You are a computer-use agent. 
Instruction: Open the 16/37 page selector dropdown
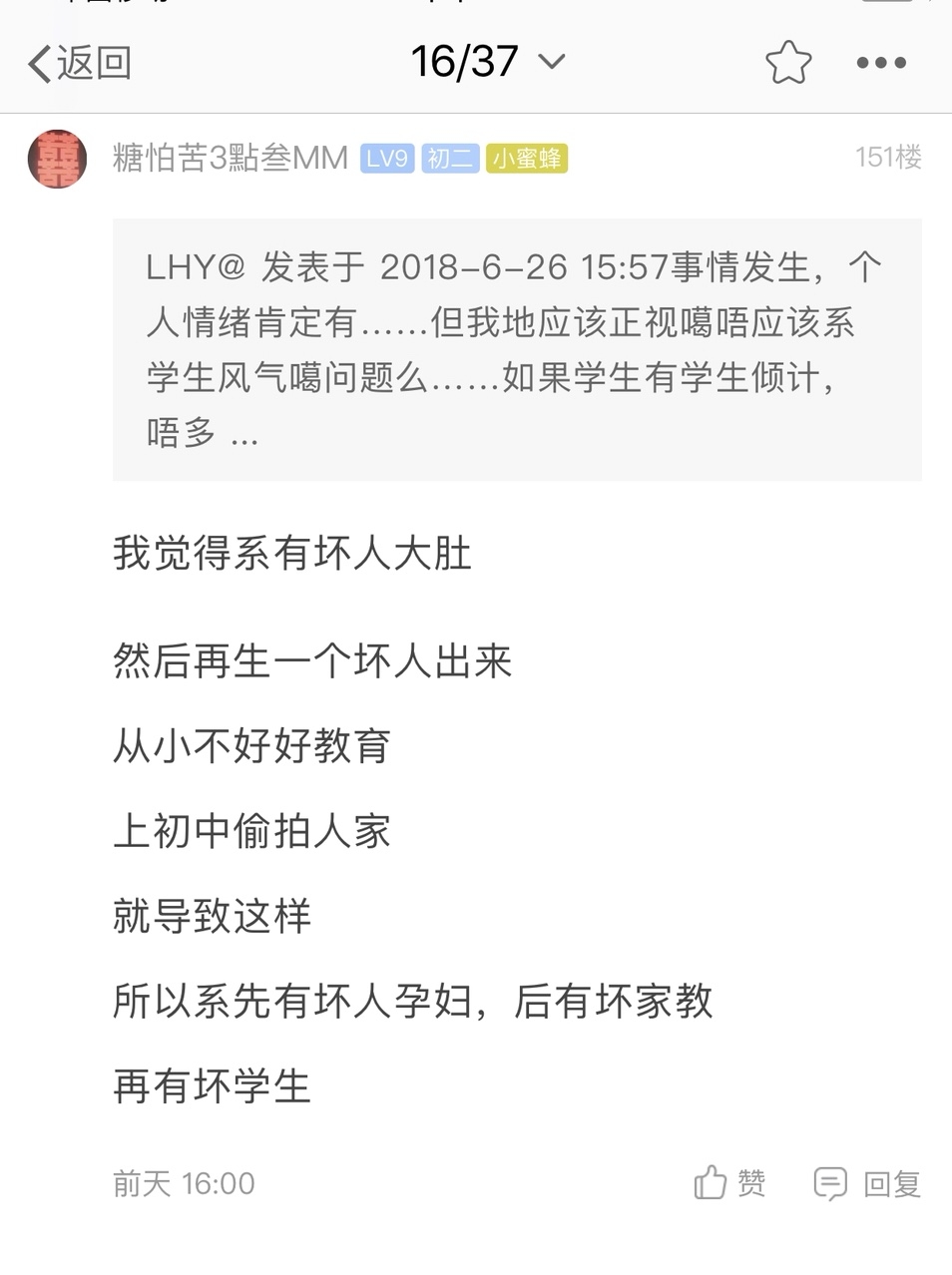pos(488,62)
